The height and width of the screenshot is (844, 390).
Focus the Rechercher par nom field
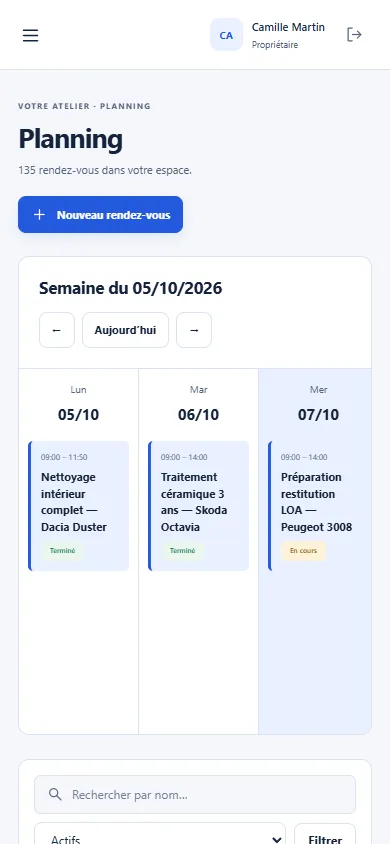[x=195, y=794]
